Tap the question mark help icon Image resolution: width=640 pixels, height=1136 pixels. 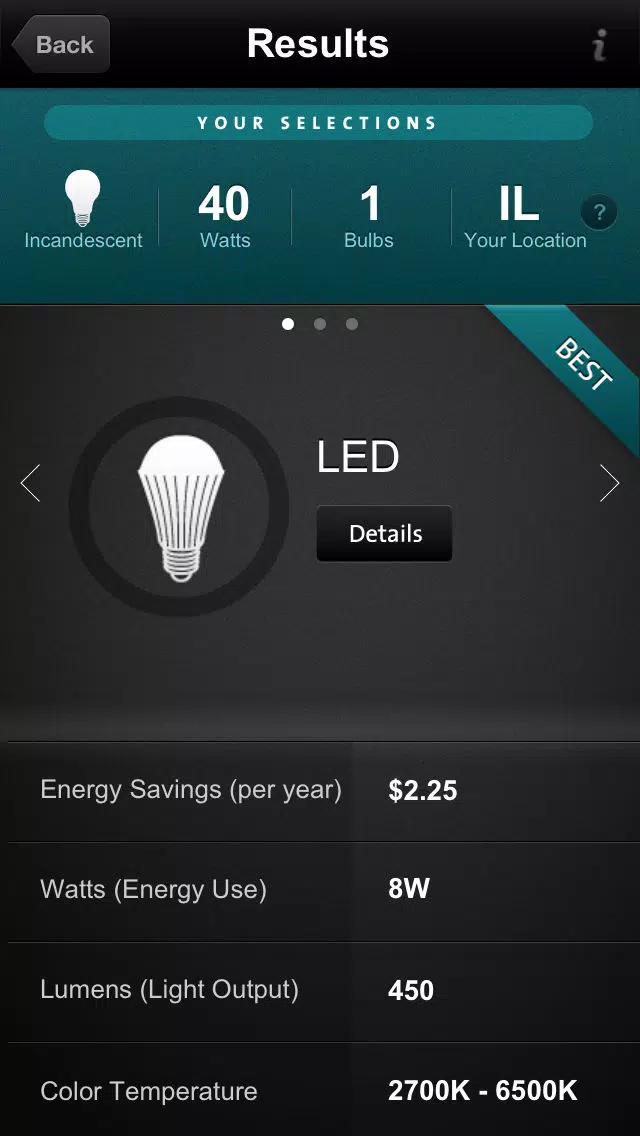[x=599, y=214]
